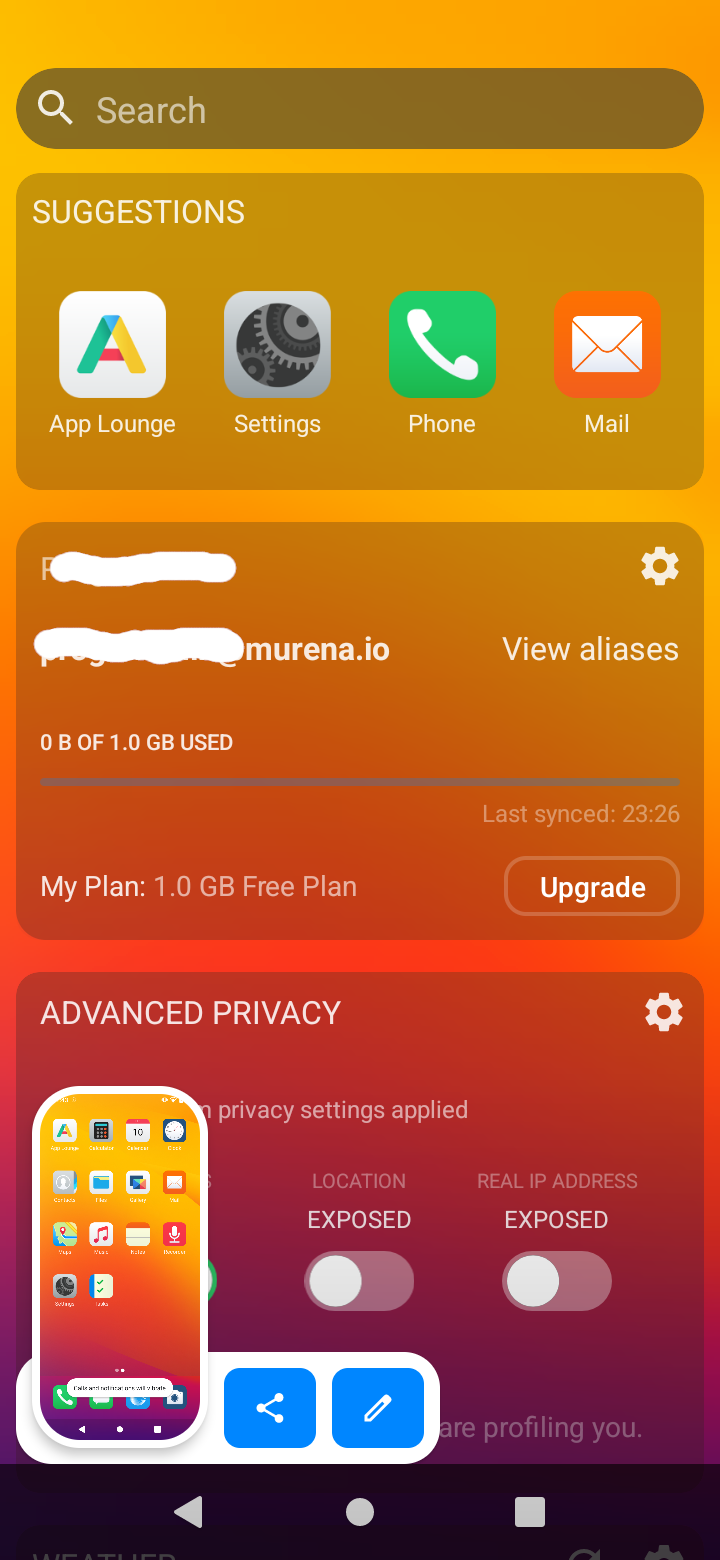Open the Settings app
The image size is (720, 1560).
(277, 346)
